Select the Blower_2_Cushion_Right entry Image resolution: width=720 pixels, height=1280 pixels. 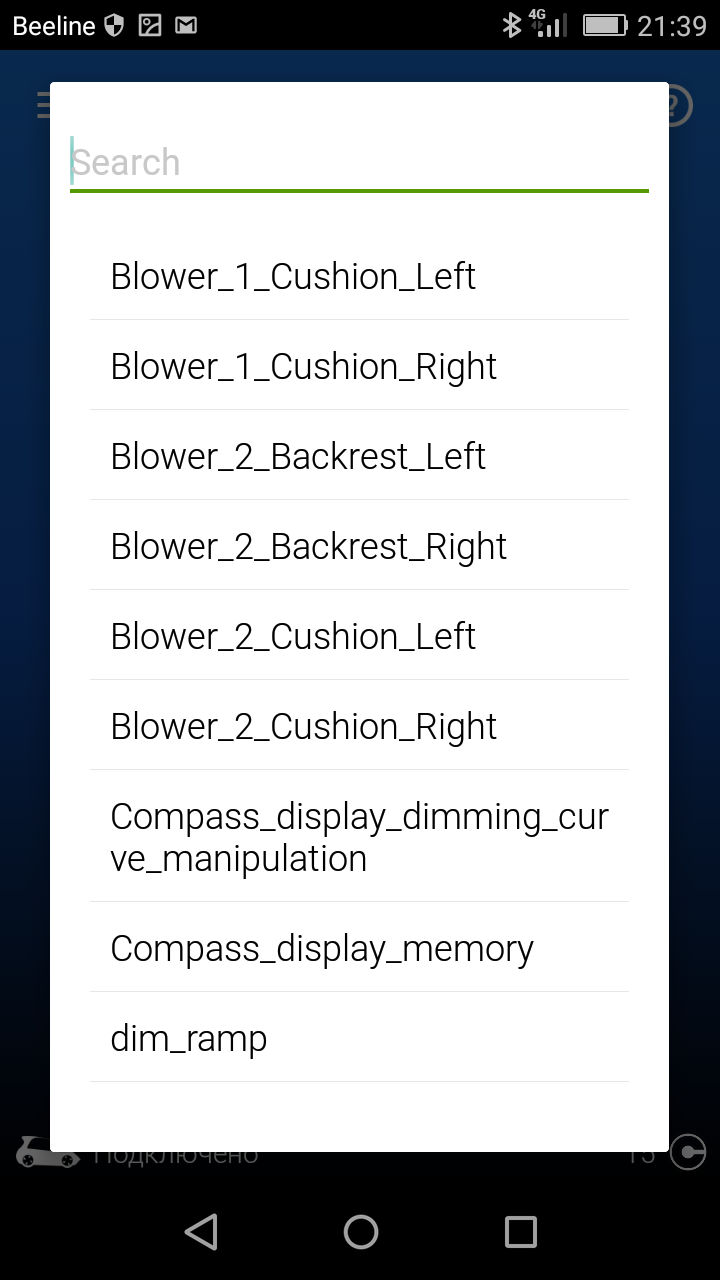(x=358, y=726)
